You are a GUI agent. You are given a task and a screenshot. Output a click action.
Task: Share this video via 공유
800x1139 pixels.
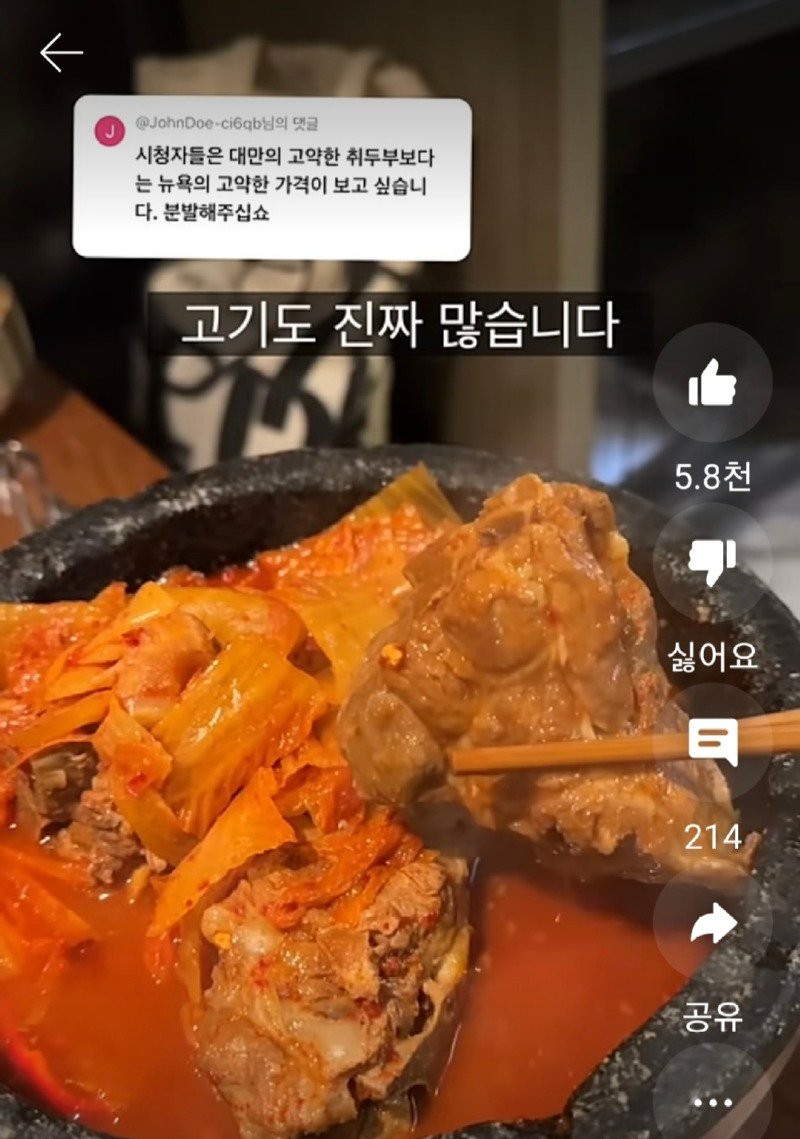[712, 924]
